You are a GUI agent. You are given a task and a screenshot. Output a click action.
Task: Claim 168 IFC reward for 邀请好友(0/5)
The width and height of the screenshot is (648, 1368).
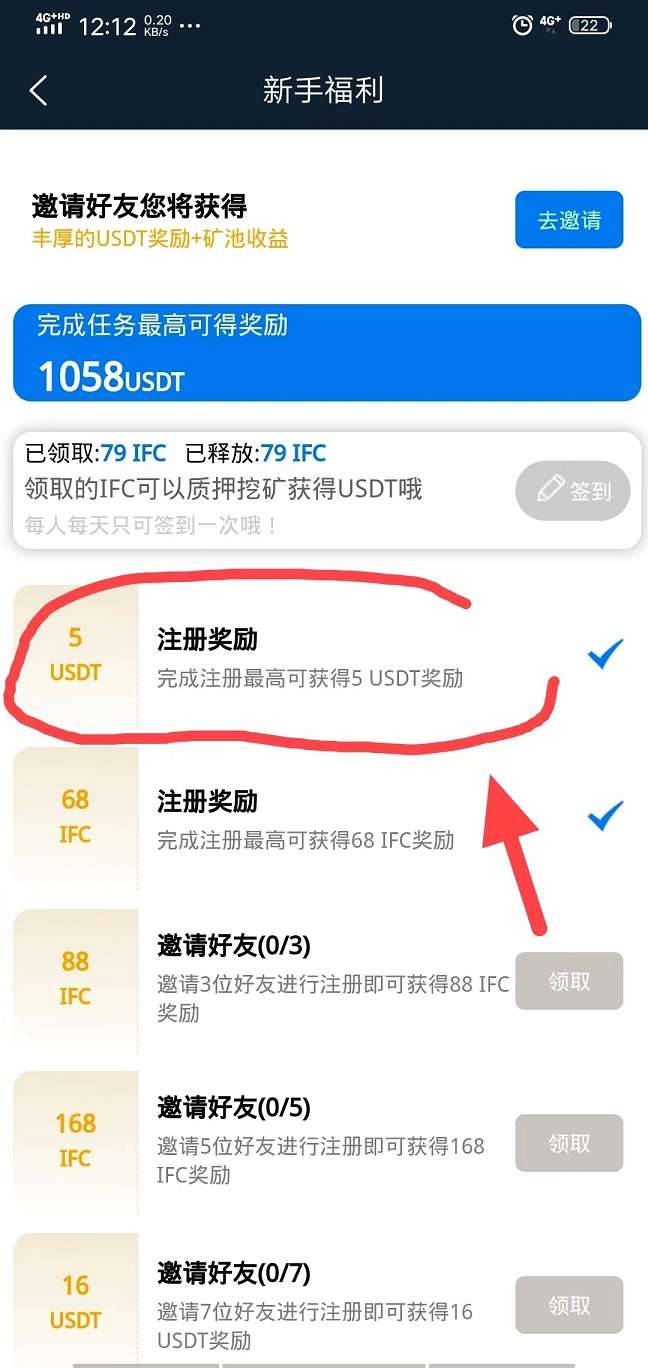point(569,1143)
